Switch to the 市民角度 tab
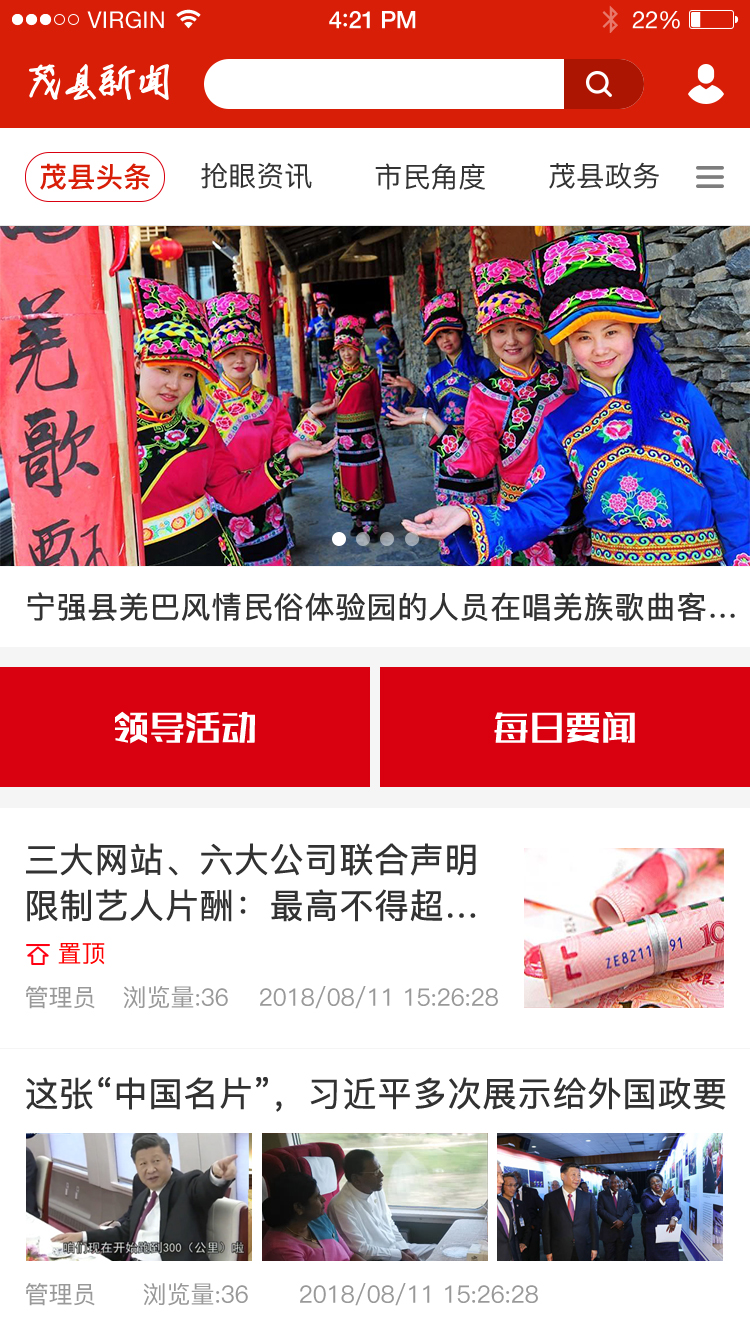 click(x=430, y=177)
